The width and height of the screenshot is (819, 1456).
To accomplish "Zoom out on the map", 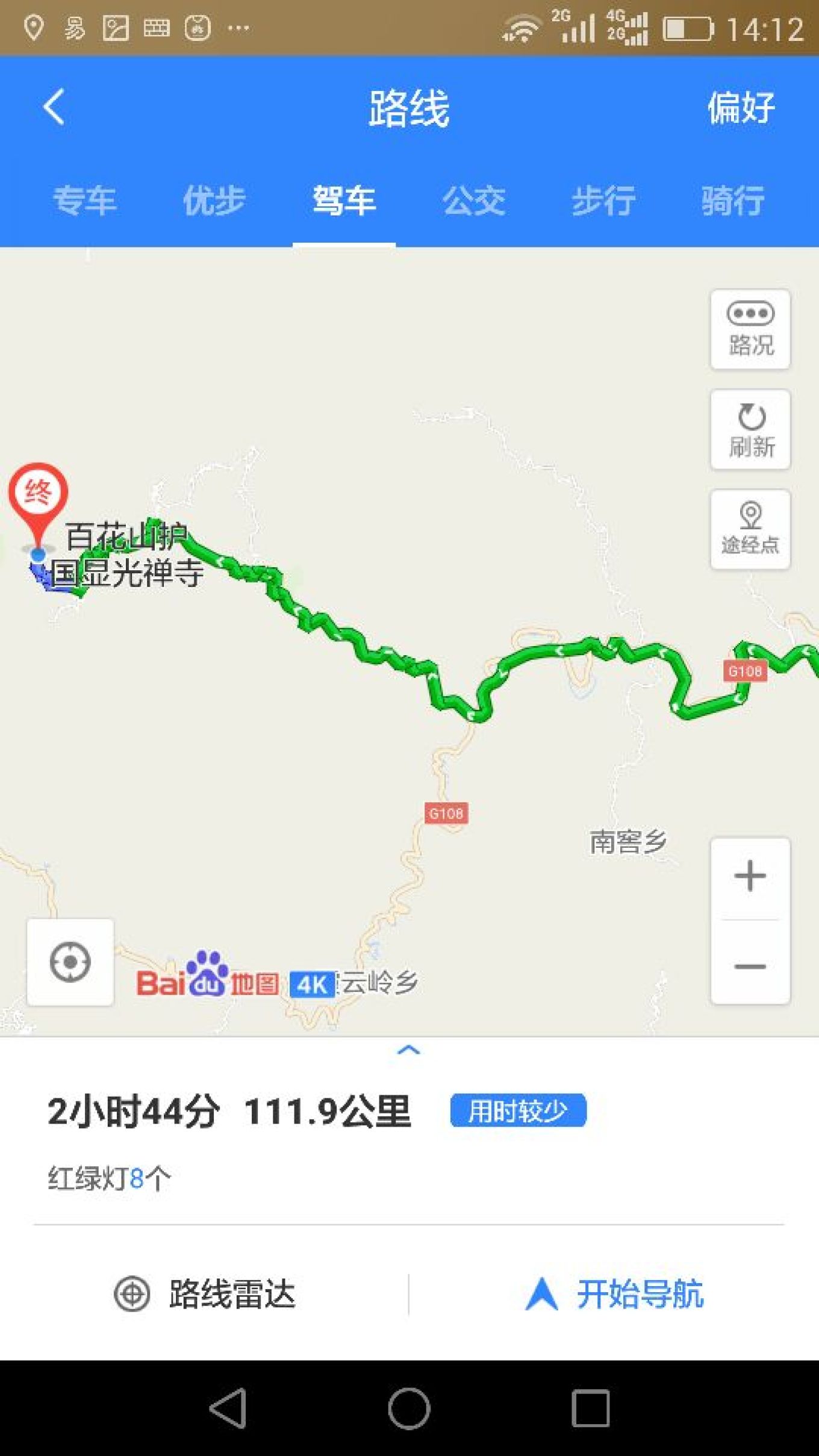I will point(750,966).
